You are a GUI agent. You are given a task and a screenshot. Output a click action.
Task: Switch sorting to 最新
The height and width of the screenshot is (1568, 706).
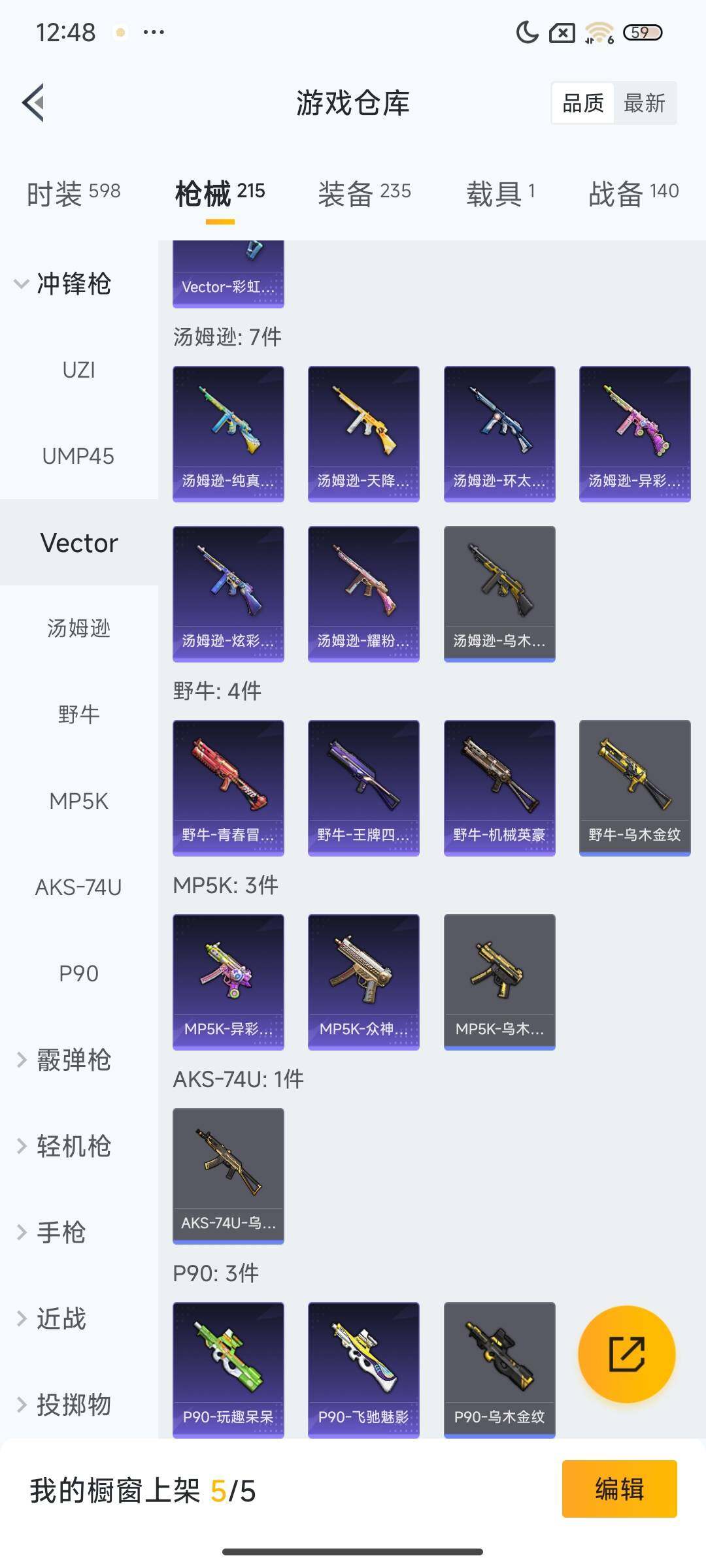click(644, 103)
